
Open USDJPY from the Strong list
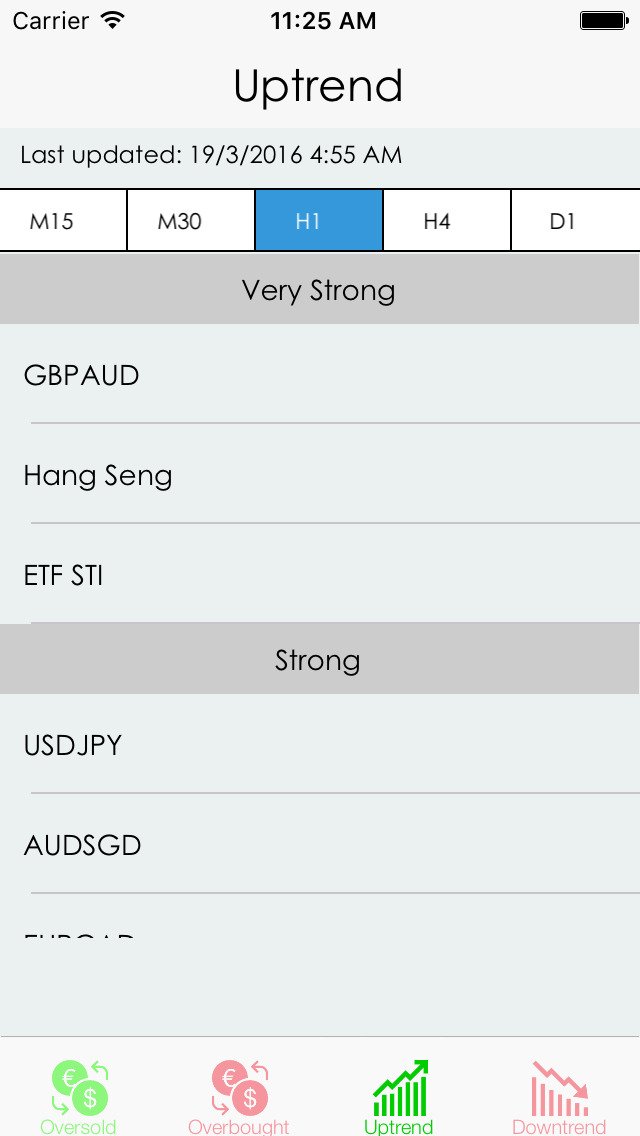(x=320, y=744)
